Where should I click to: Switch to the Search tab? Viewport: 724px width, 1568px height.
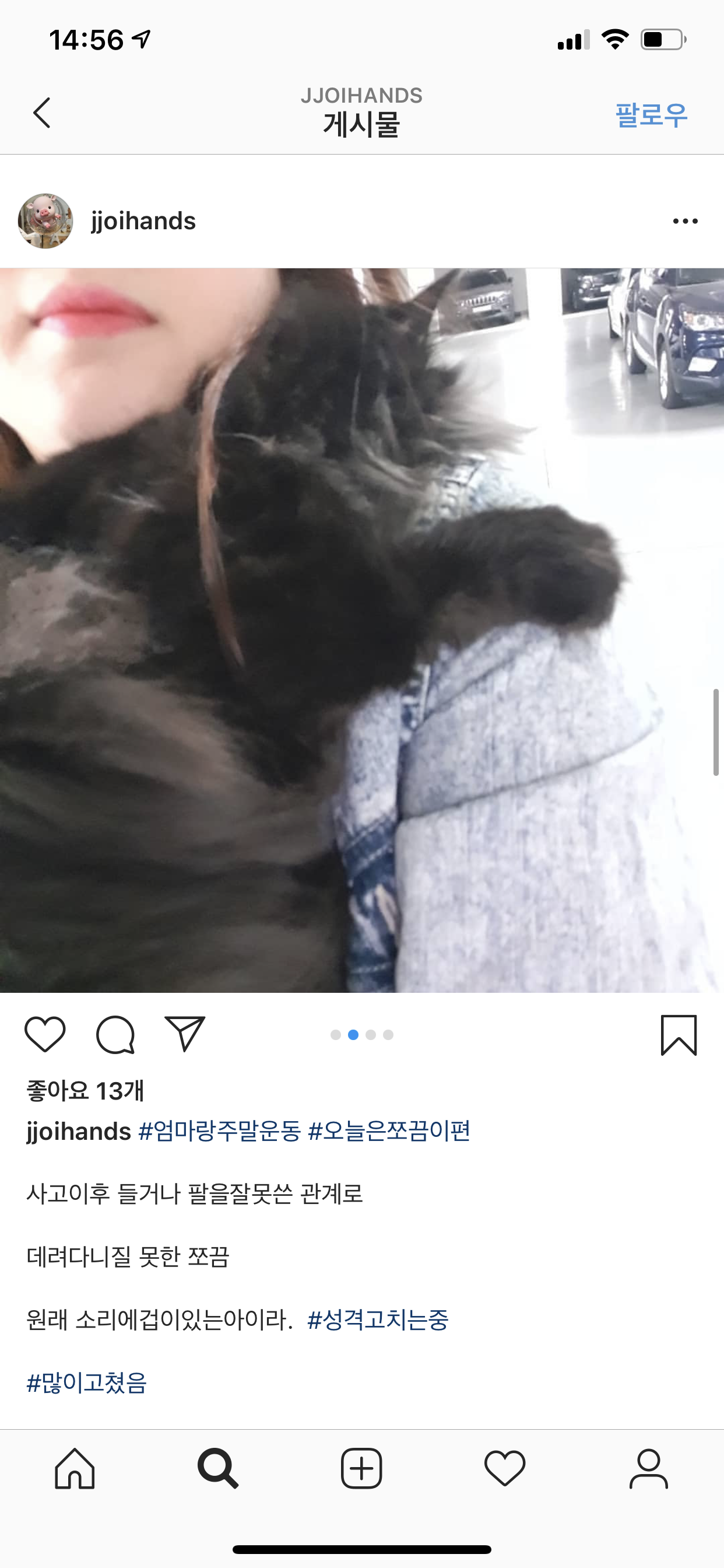point(218,1469)
